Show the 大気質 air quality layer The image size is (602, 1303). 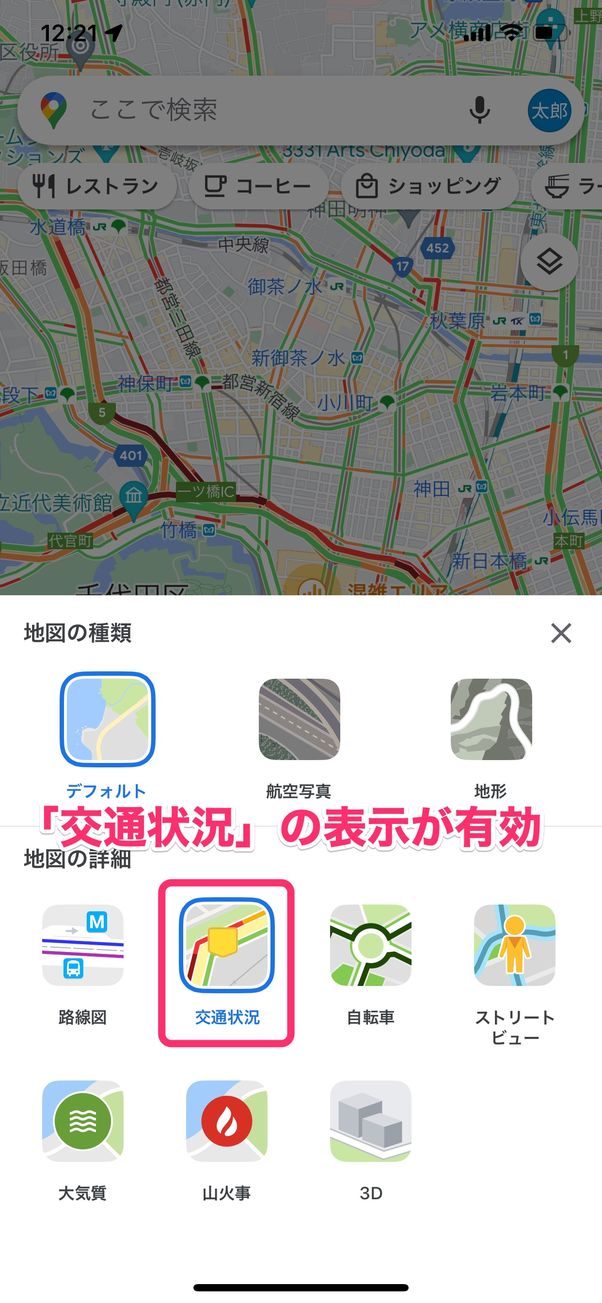[x=83, y=1121]
